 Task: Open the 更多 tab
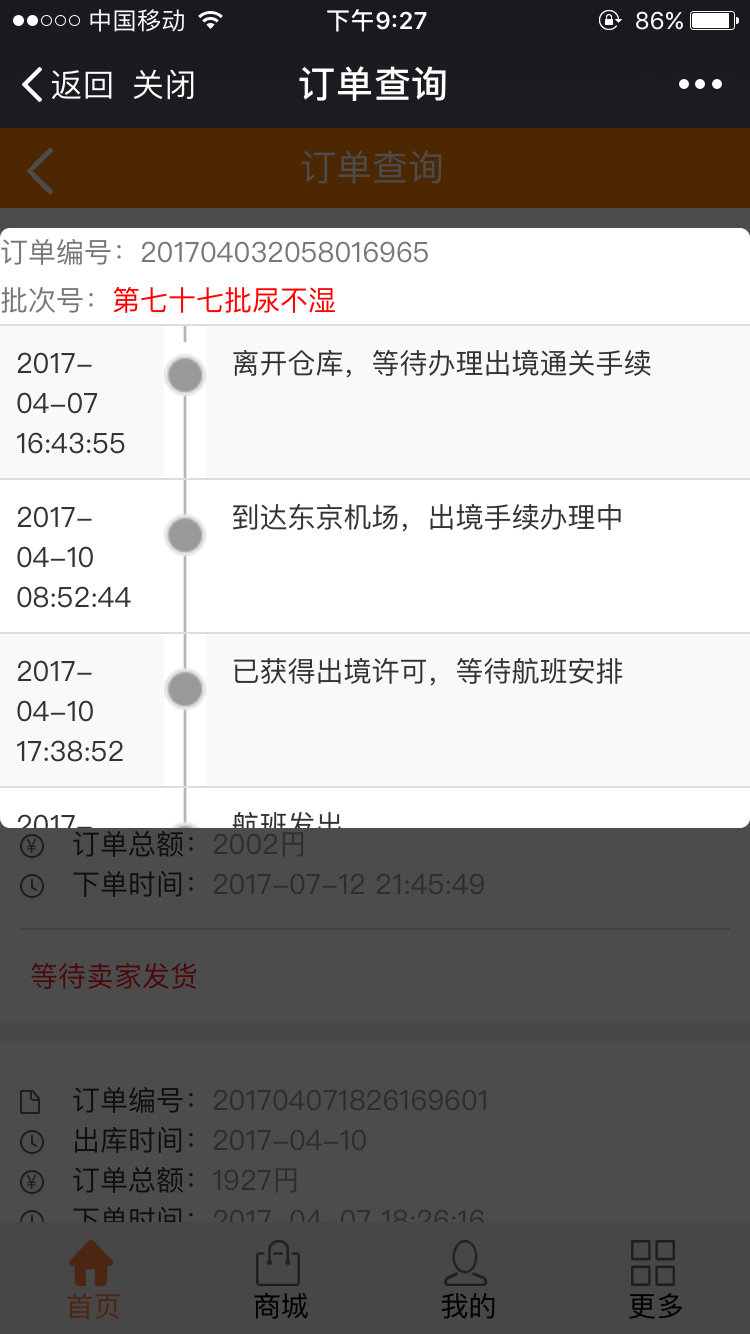click(655, 1279)
